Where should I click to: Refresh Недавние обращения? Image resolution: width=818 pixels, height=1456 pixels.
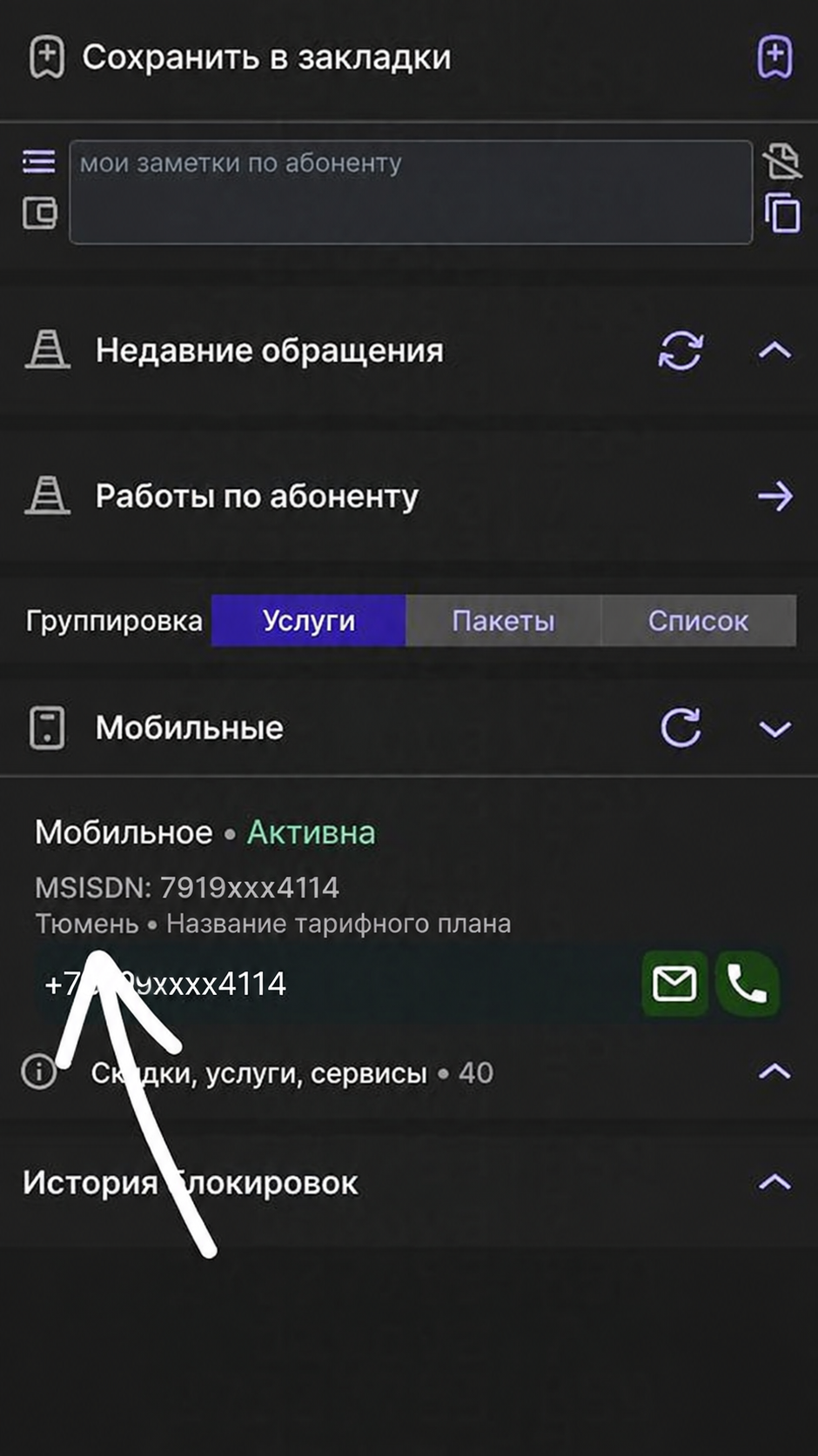click(x=681, y=351)
